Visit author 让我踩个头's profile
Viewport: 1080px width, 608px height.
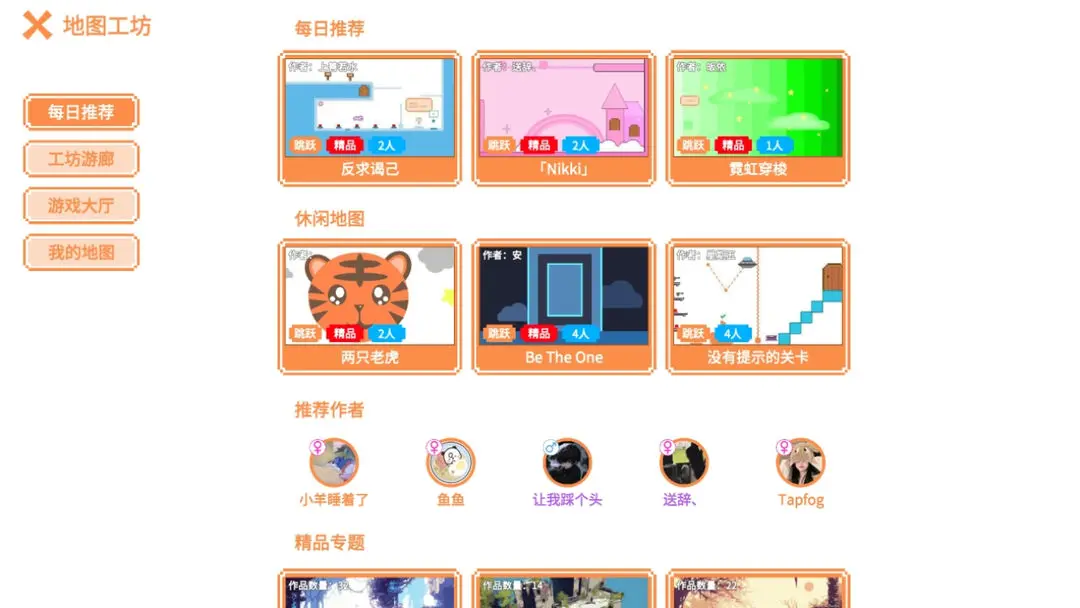click(568, 463)
